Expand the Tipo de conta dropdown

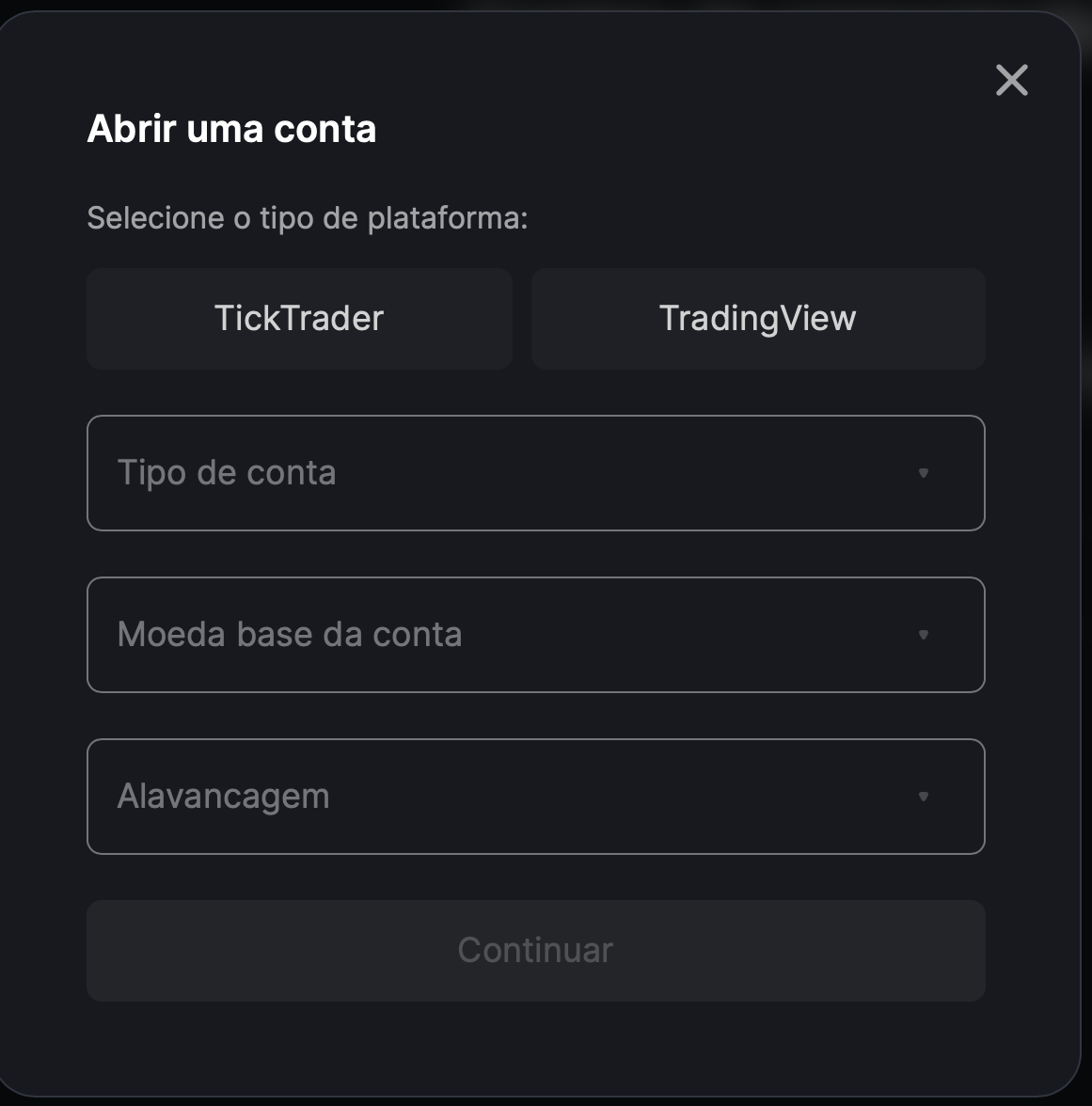coord(535,473)
